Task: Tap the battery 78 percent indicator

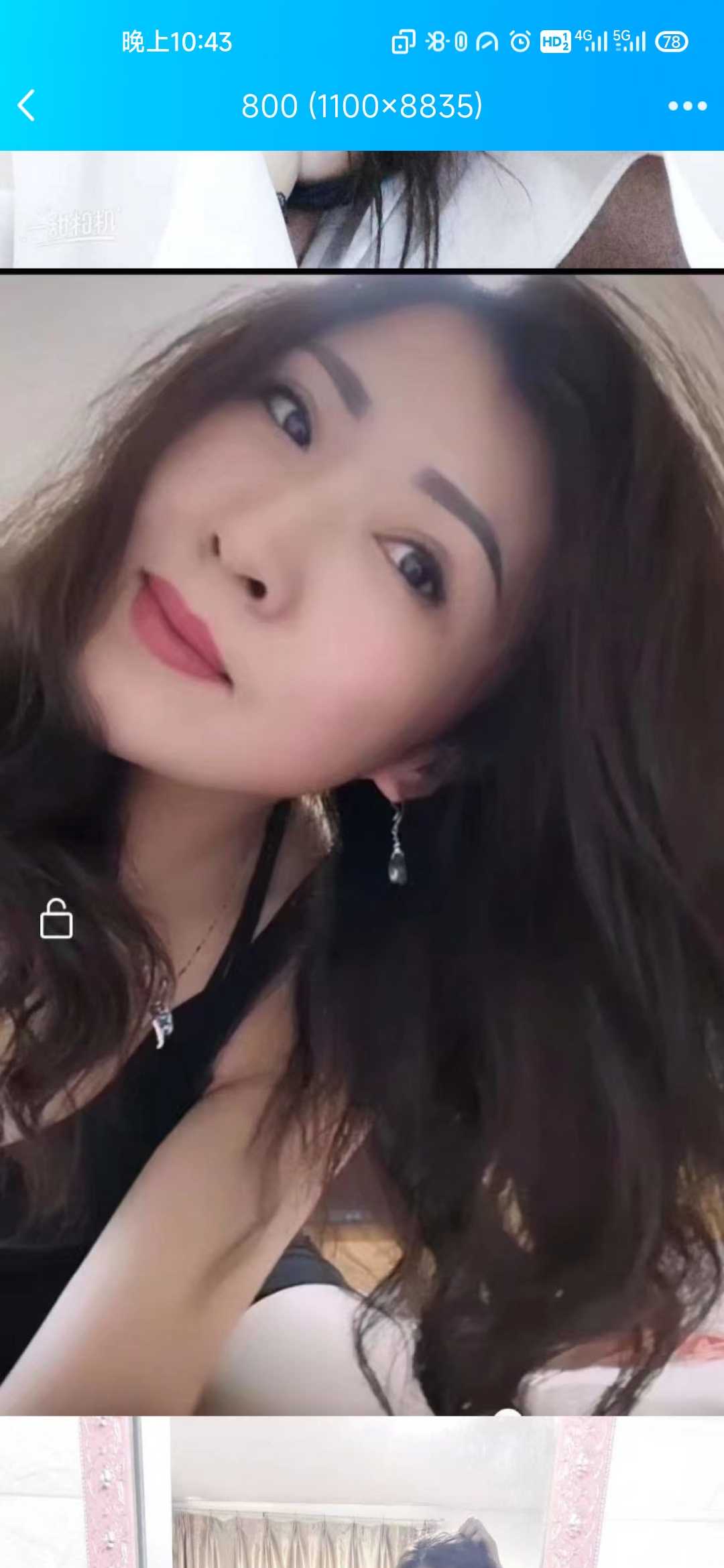Action: (671, 42)
